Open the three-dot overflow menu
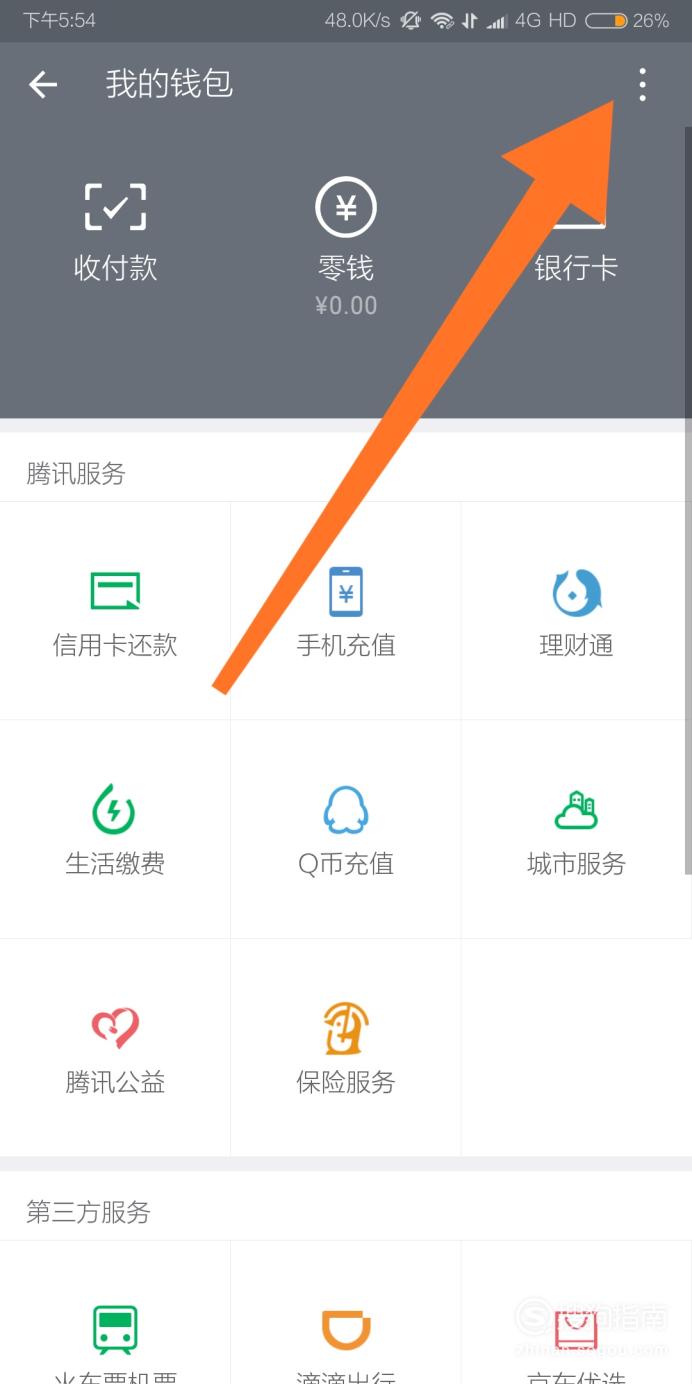The height and width of the screenshot is (1384, 692). coord(642,85)
